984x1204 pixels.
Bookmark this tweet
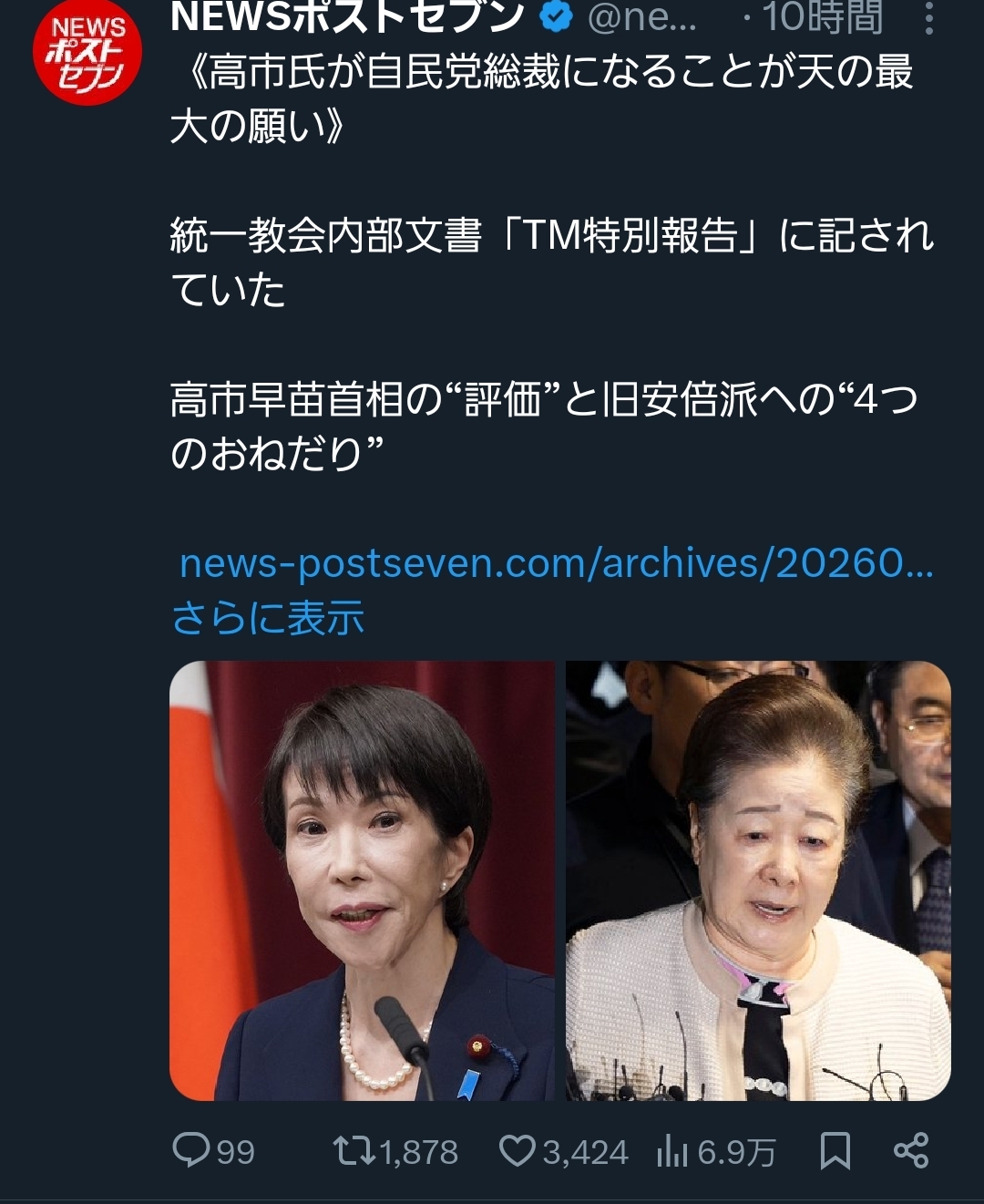pos(835,1151)
